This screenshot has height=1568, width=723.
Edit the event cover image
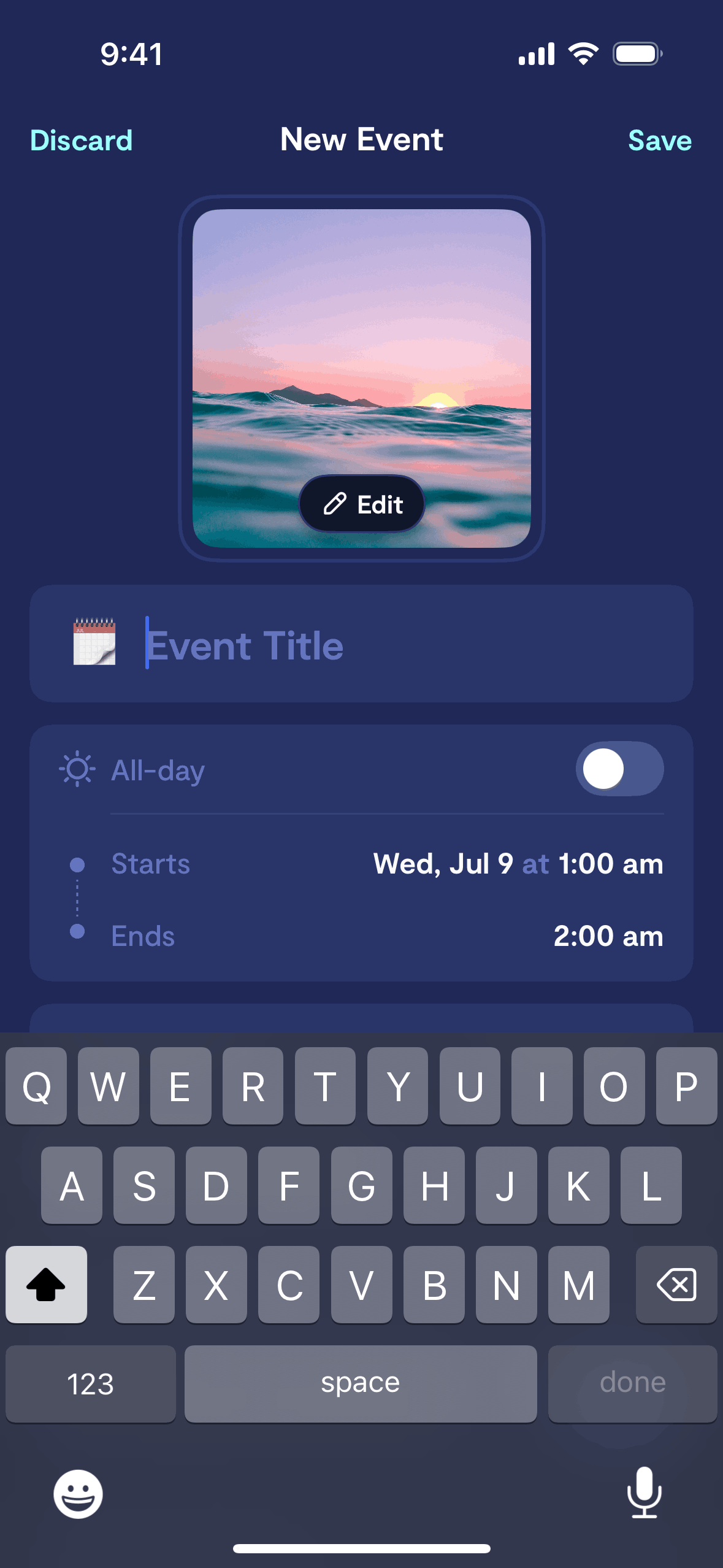[362, 504]
